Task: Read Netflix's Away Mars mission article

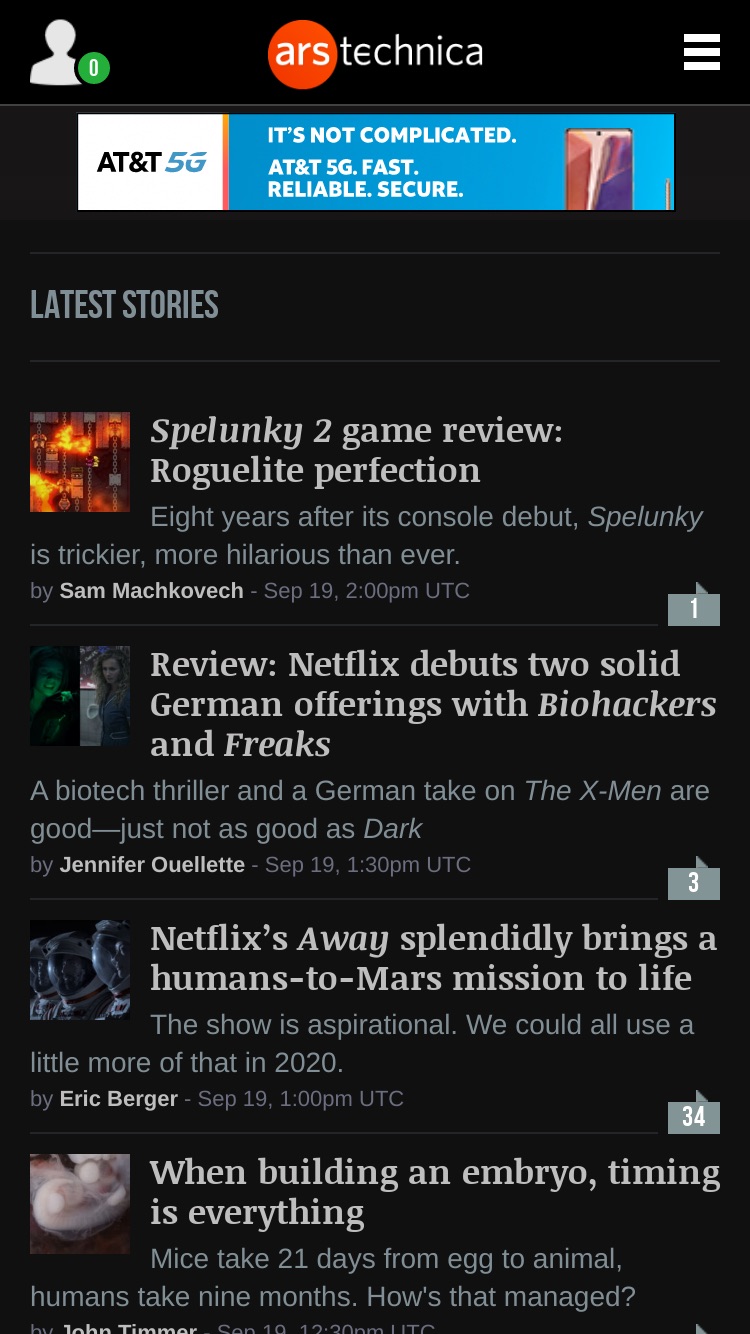Action: point(433,958)
